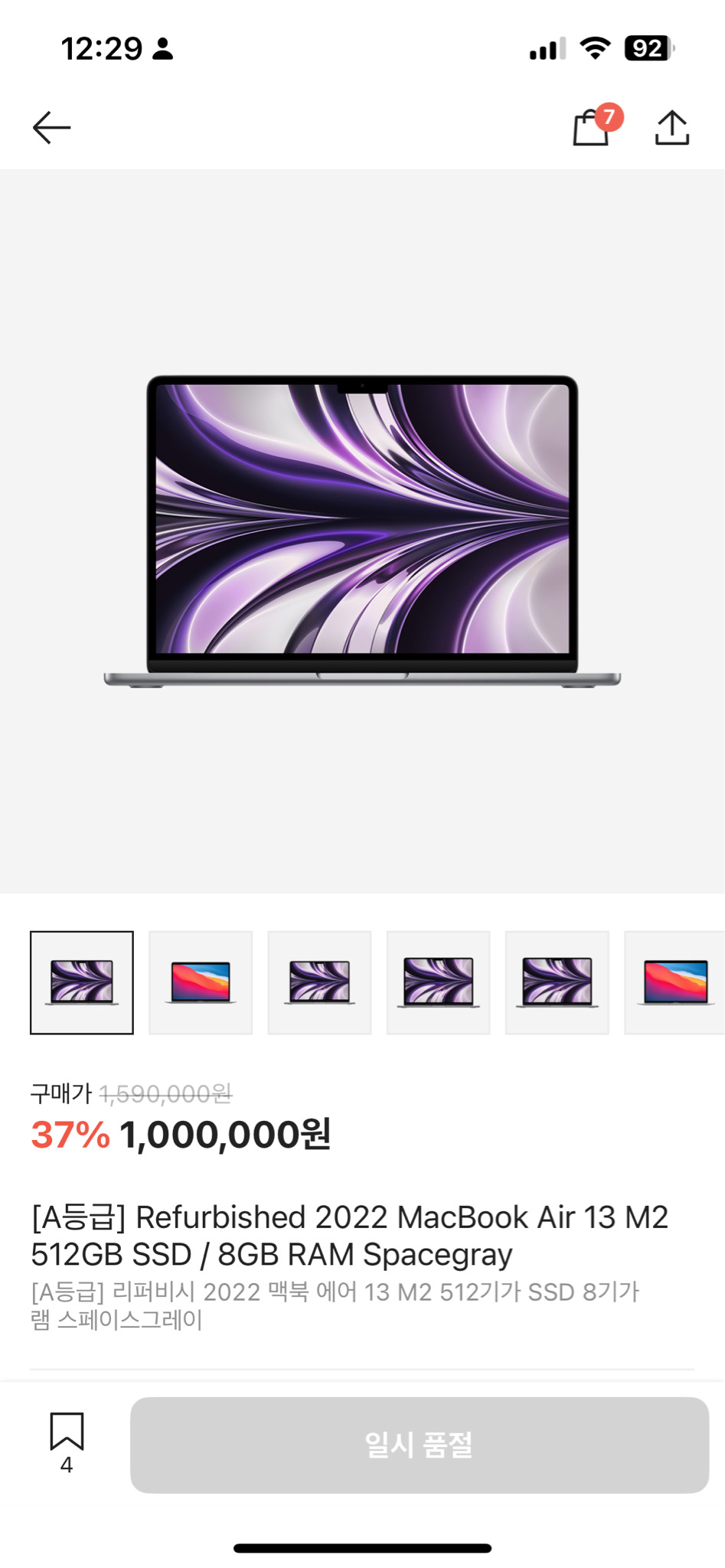This screenshot has height=1568, width=725.
Task: Select the first MacBook thumbnail
Action: pos(80,982)
